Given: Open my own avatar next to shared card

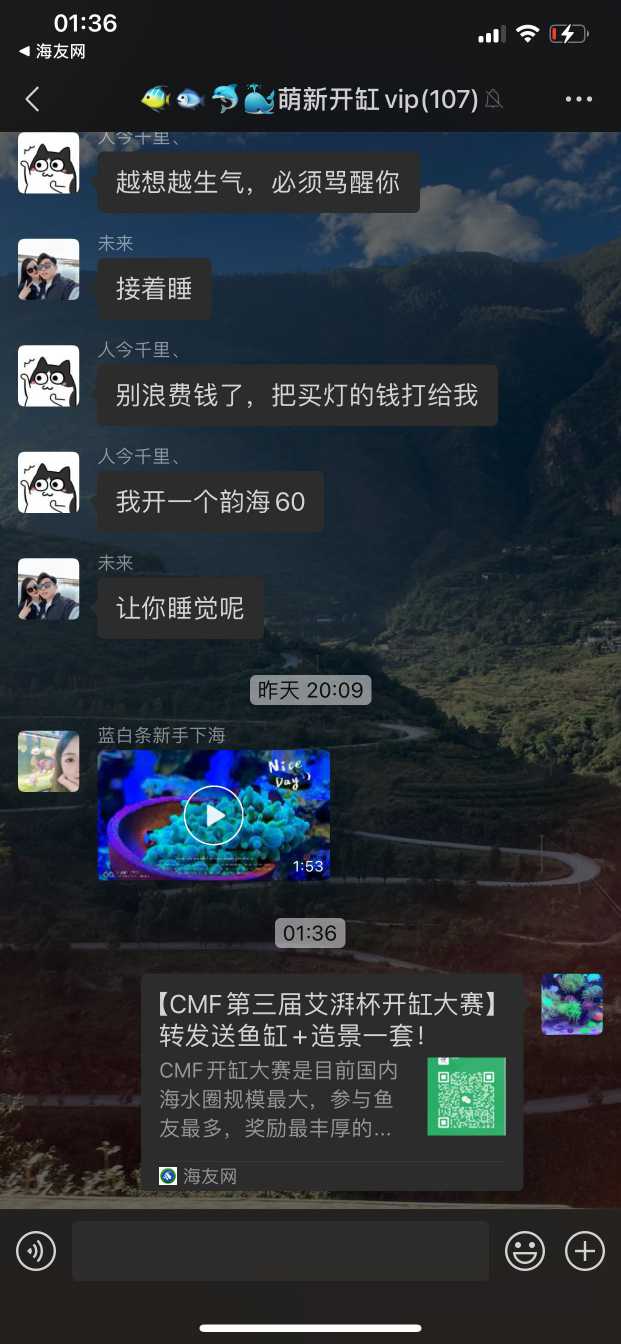Looking at the screenshot, I should [572, 1004].
